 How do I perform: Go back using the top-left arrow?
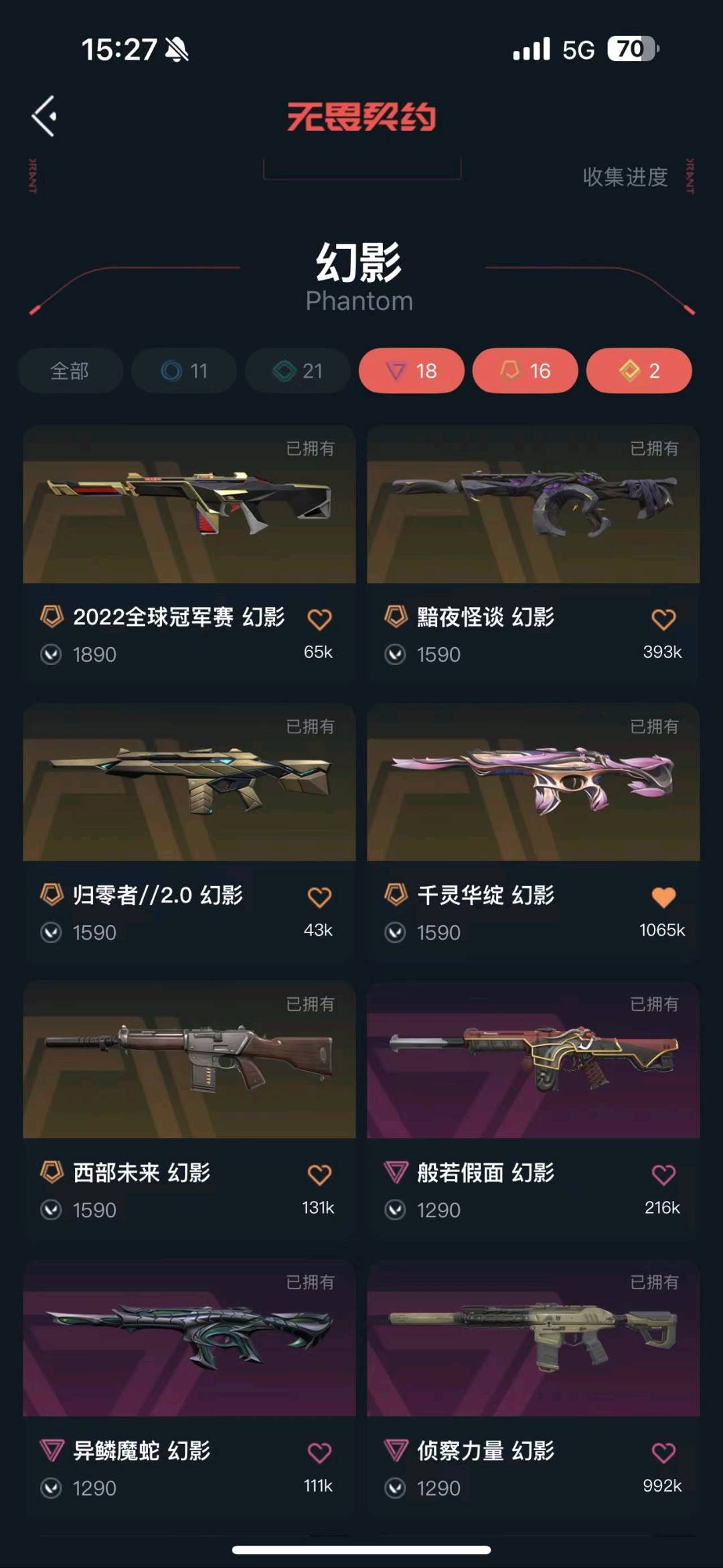point(44,116)
